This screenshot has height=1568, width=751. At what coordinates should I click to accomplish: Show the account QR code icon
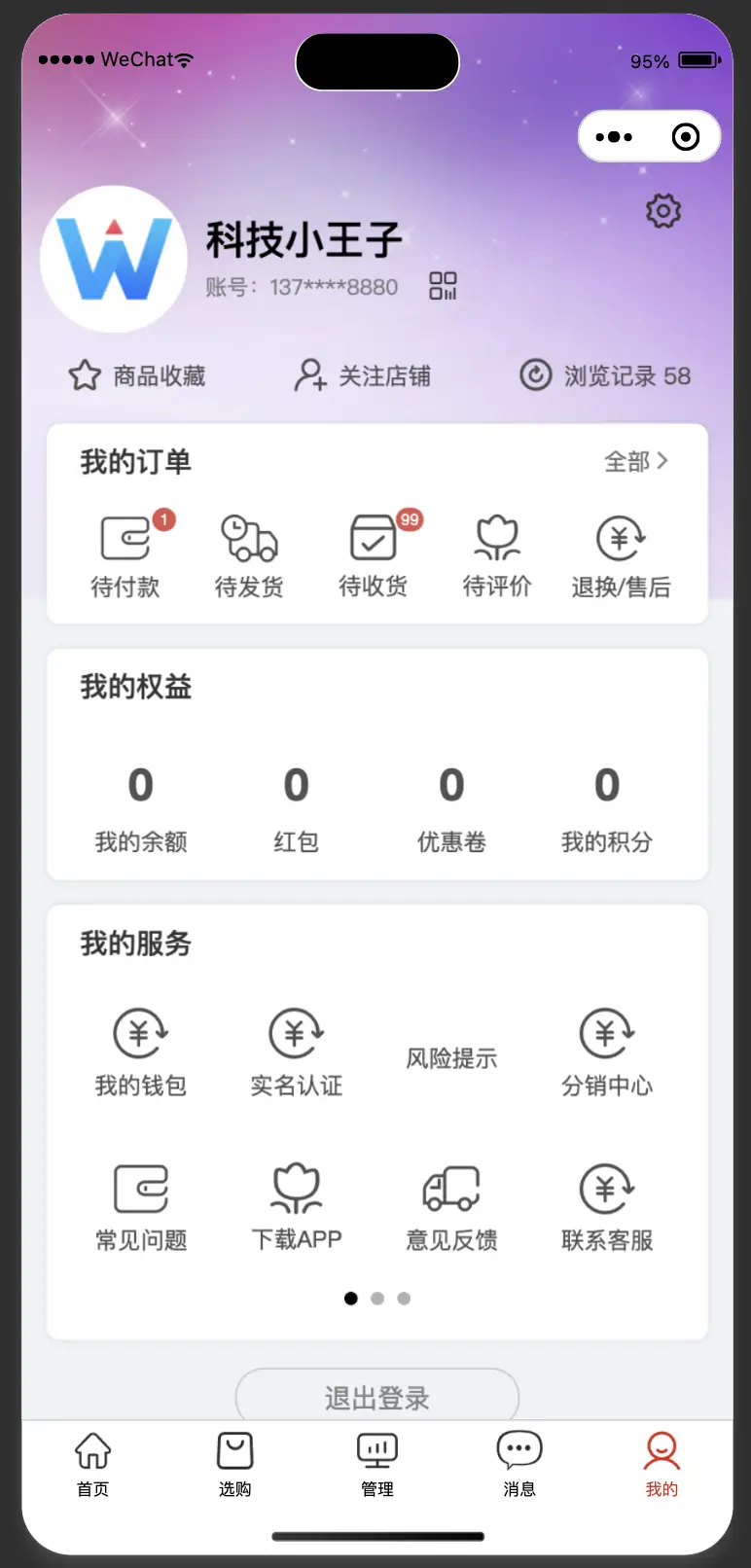click(443, 285)
